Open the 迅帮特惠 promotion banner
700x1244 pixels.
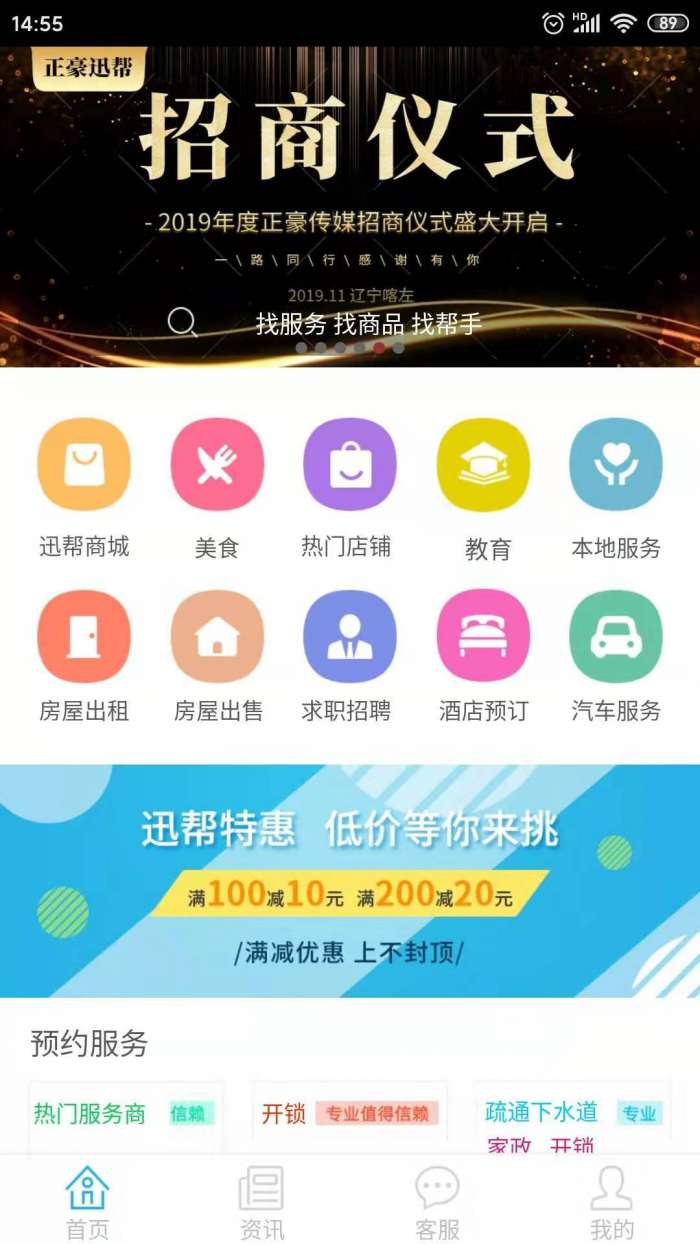coord(350,880)
